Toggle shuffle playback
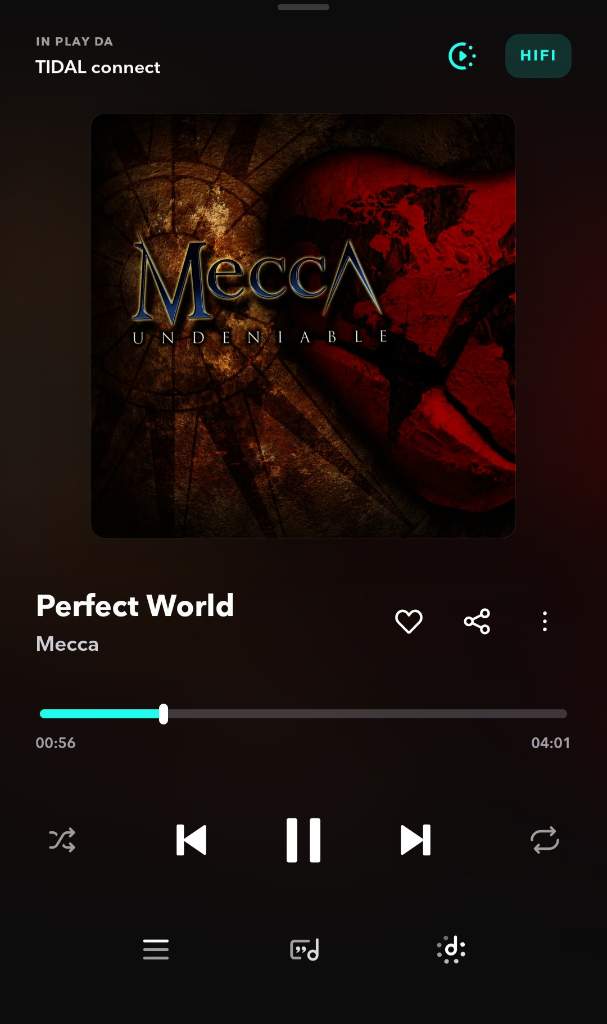The height and width of the screenshot is (1024, 607). (62, 840)
